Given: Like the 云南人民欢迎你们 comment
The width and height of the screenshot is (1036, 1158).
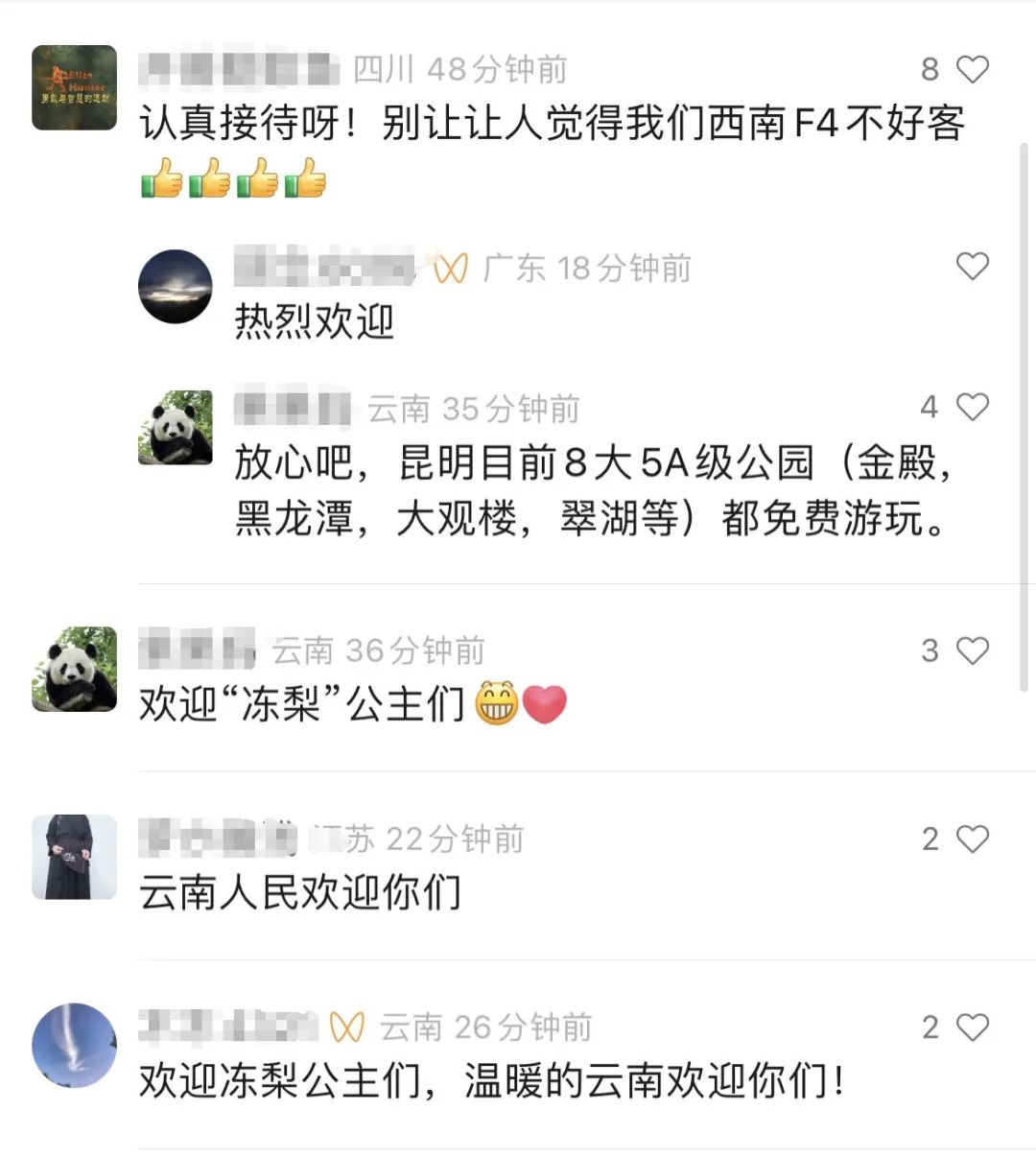Looking at the screenshot, I should point(973,839).
